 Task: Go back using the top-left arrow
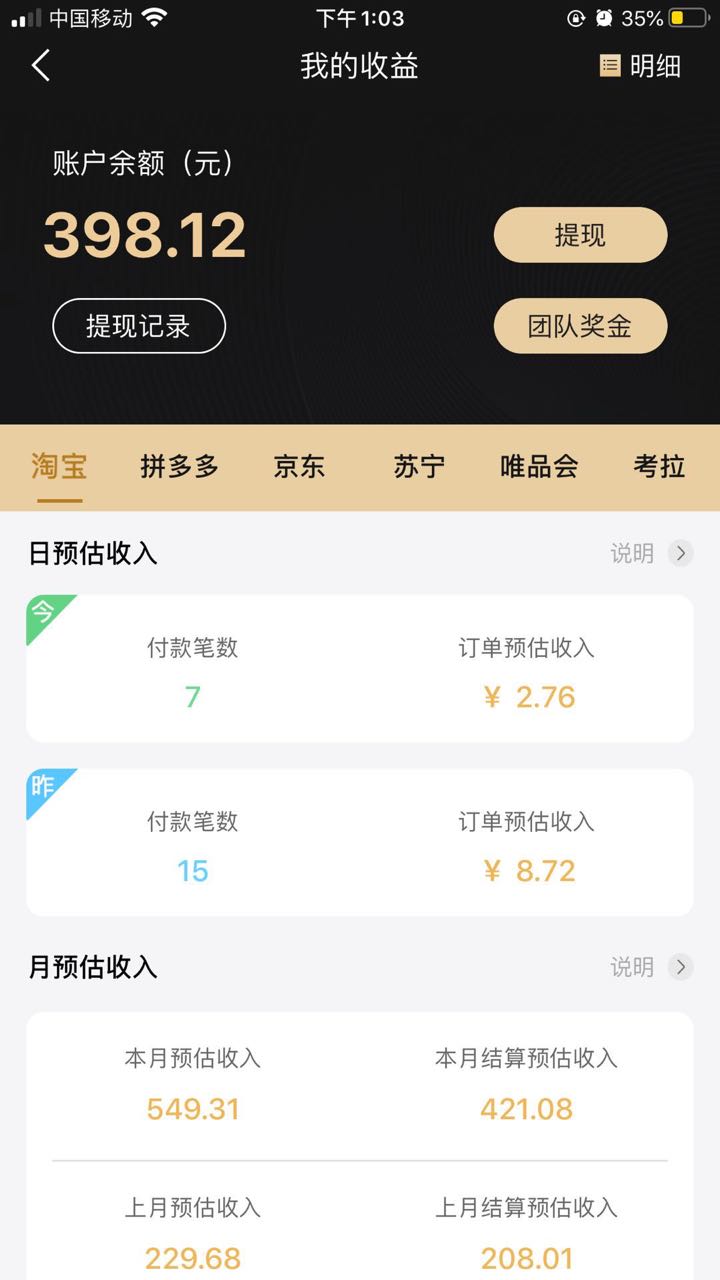40,66
